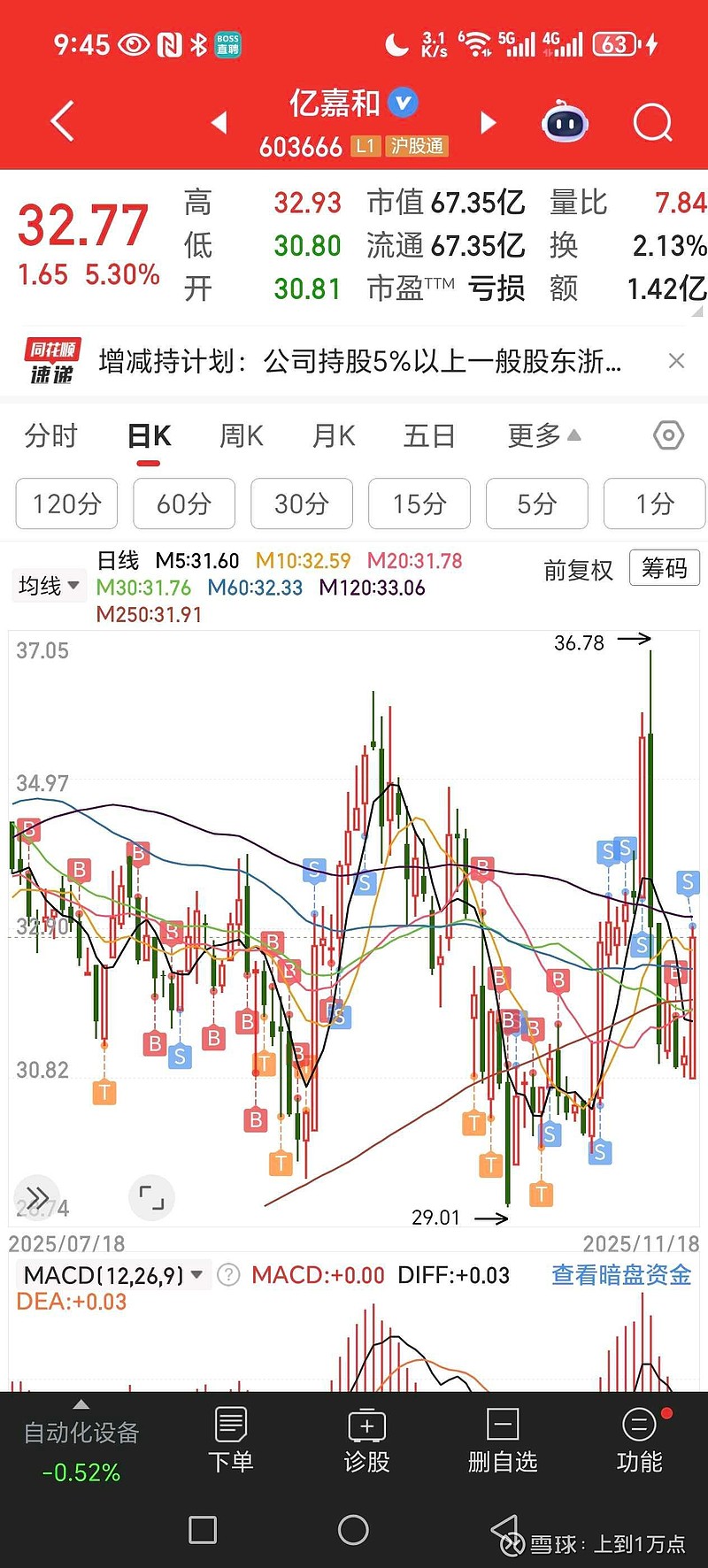The width and height of the screenshot is (708, 1568).
Task: Open the 均线 moving average dropdown
Action: pos(49,586)
